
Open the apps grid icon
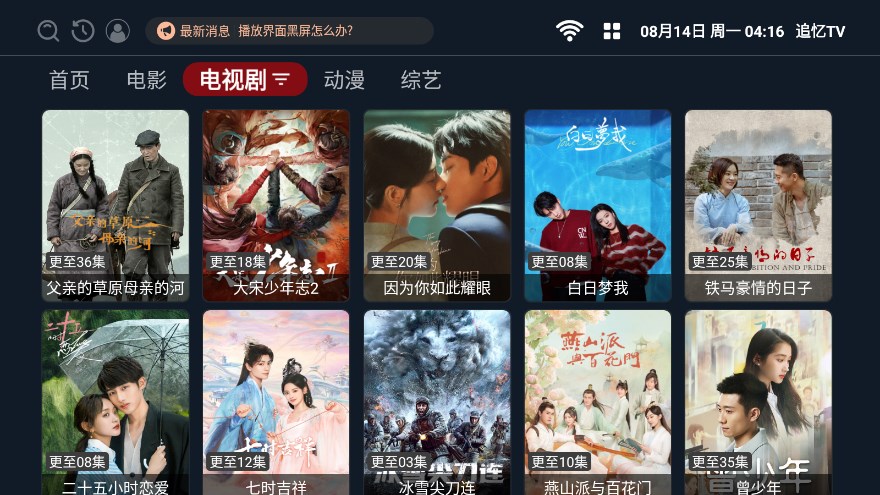click(x=612, y=31)
